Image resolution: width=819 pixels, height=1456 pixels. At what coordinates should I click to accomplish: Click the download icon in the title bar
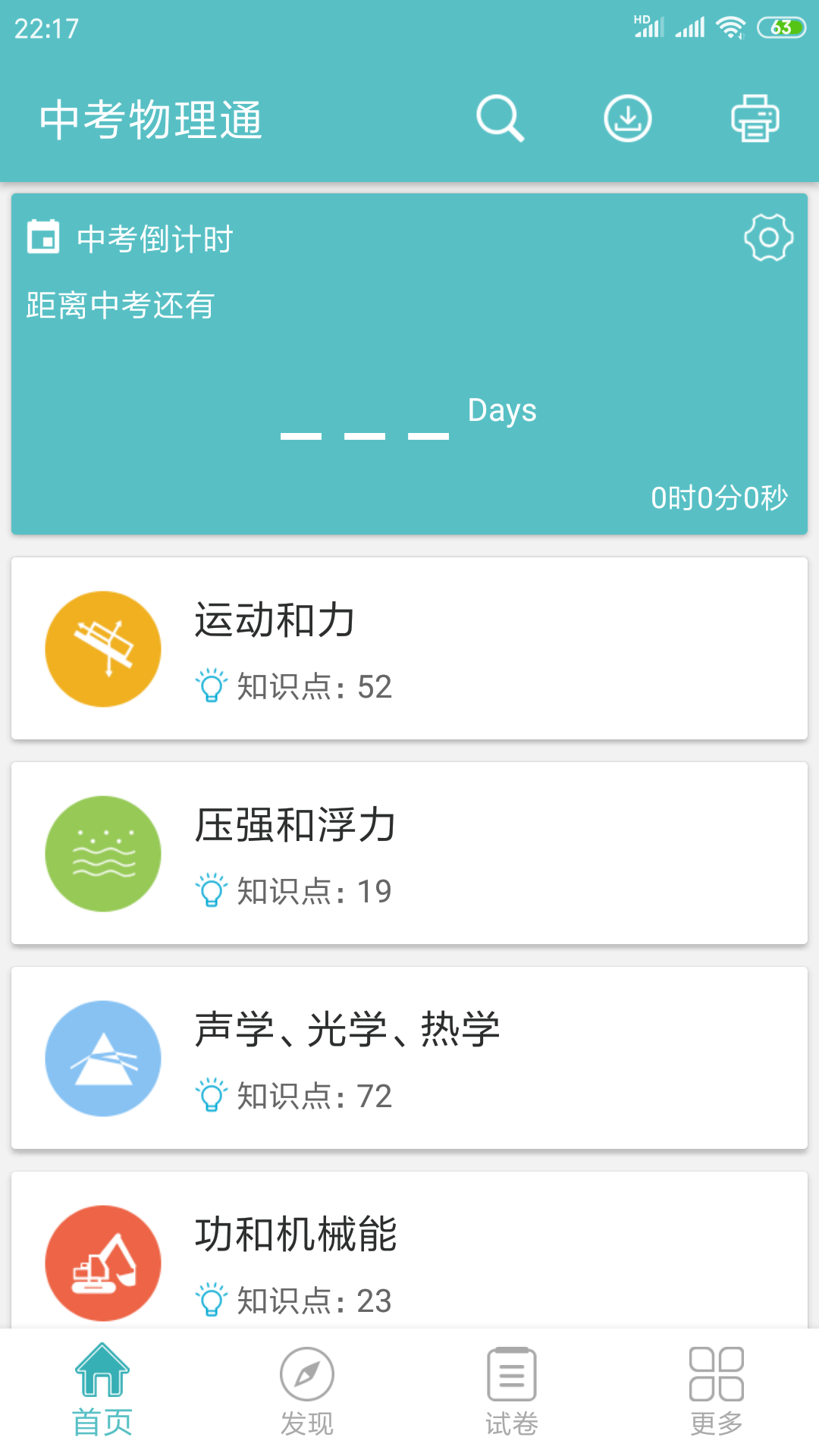628,118
